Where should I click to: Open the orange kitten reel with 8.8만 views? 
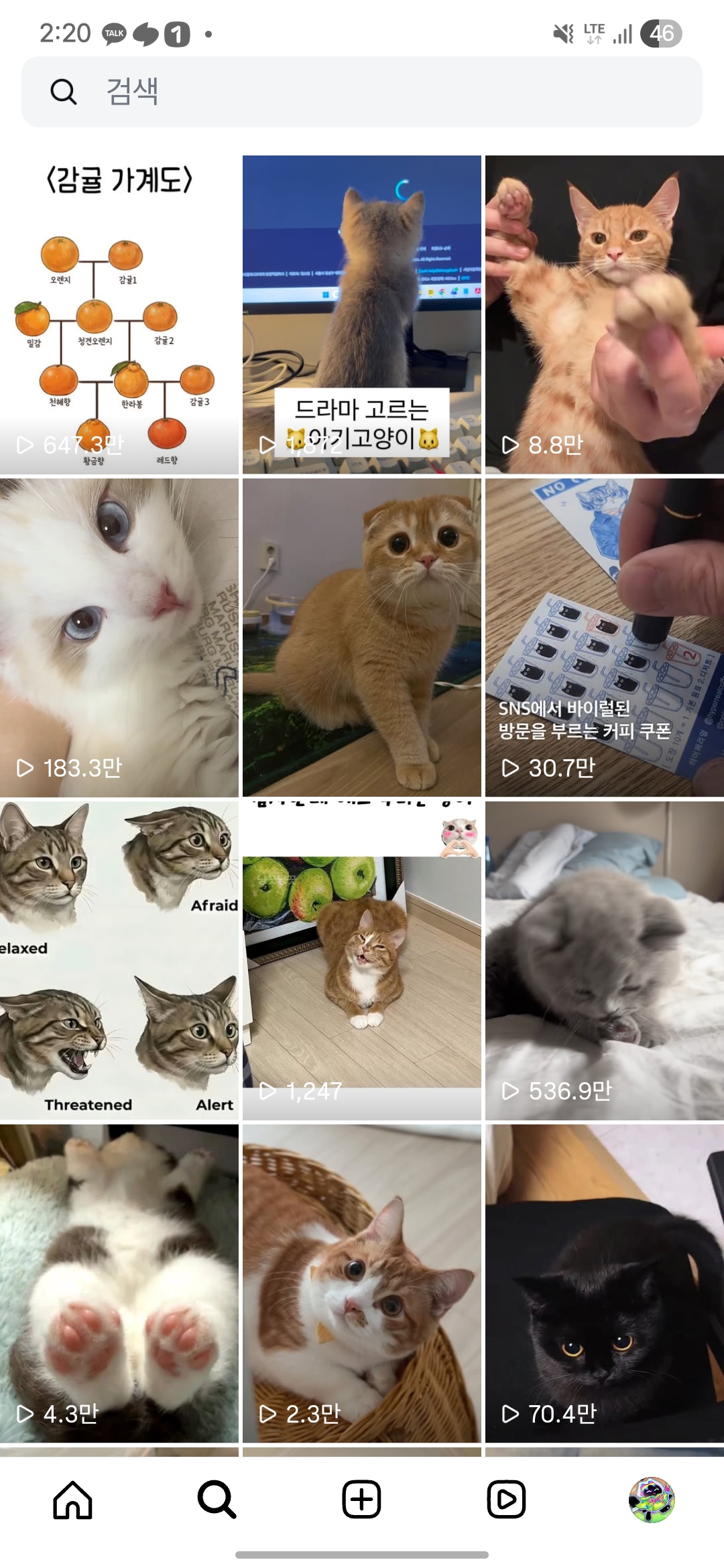tap(605, 315)
